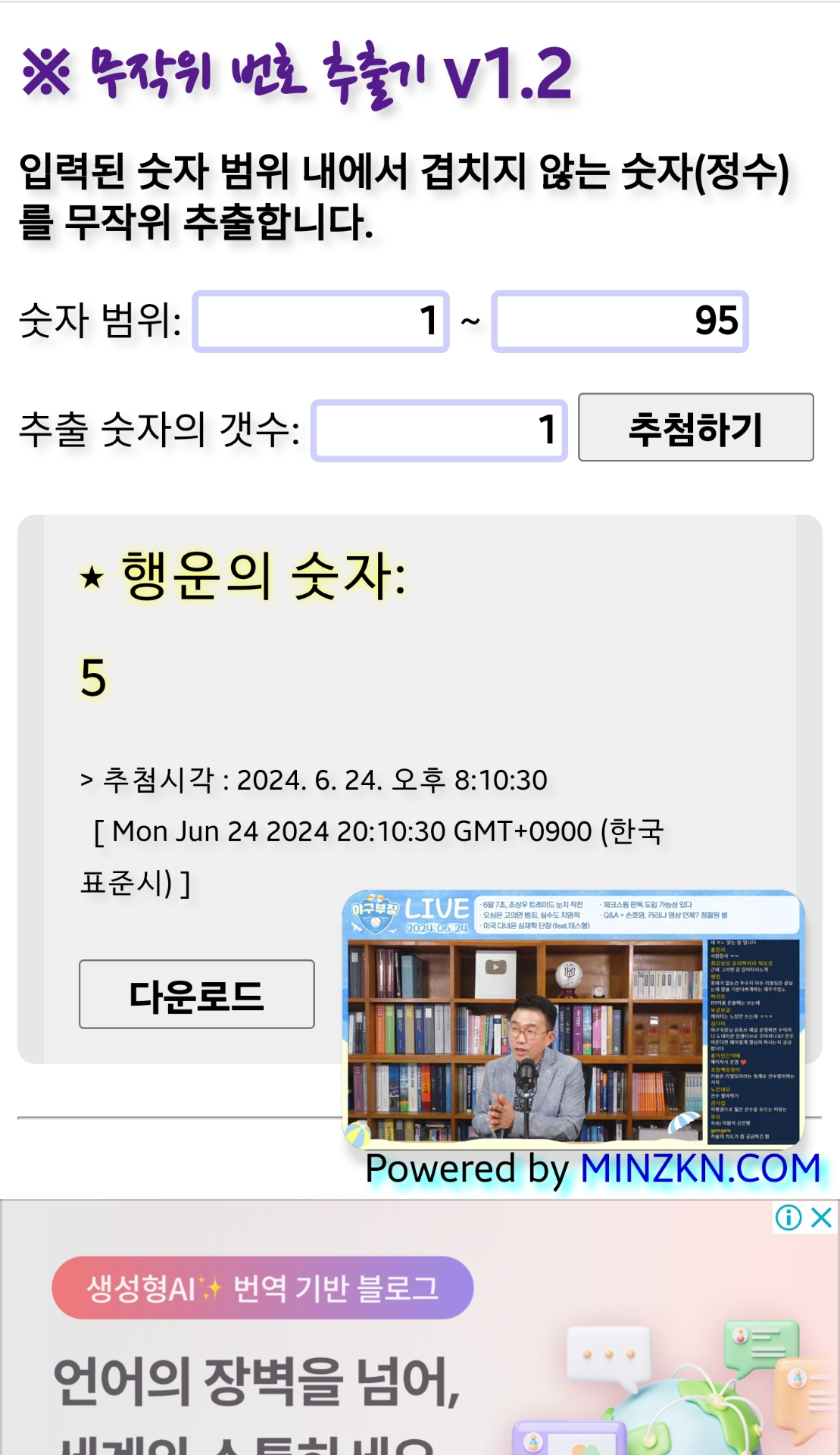
Task: Tap the number of draws input field
Action: click(x=439, y=430)
